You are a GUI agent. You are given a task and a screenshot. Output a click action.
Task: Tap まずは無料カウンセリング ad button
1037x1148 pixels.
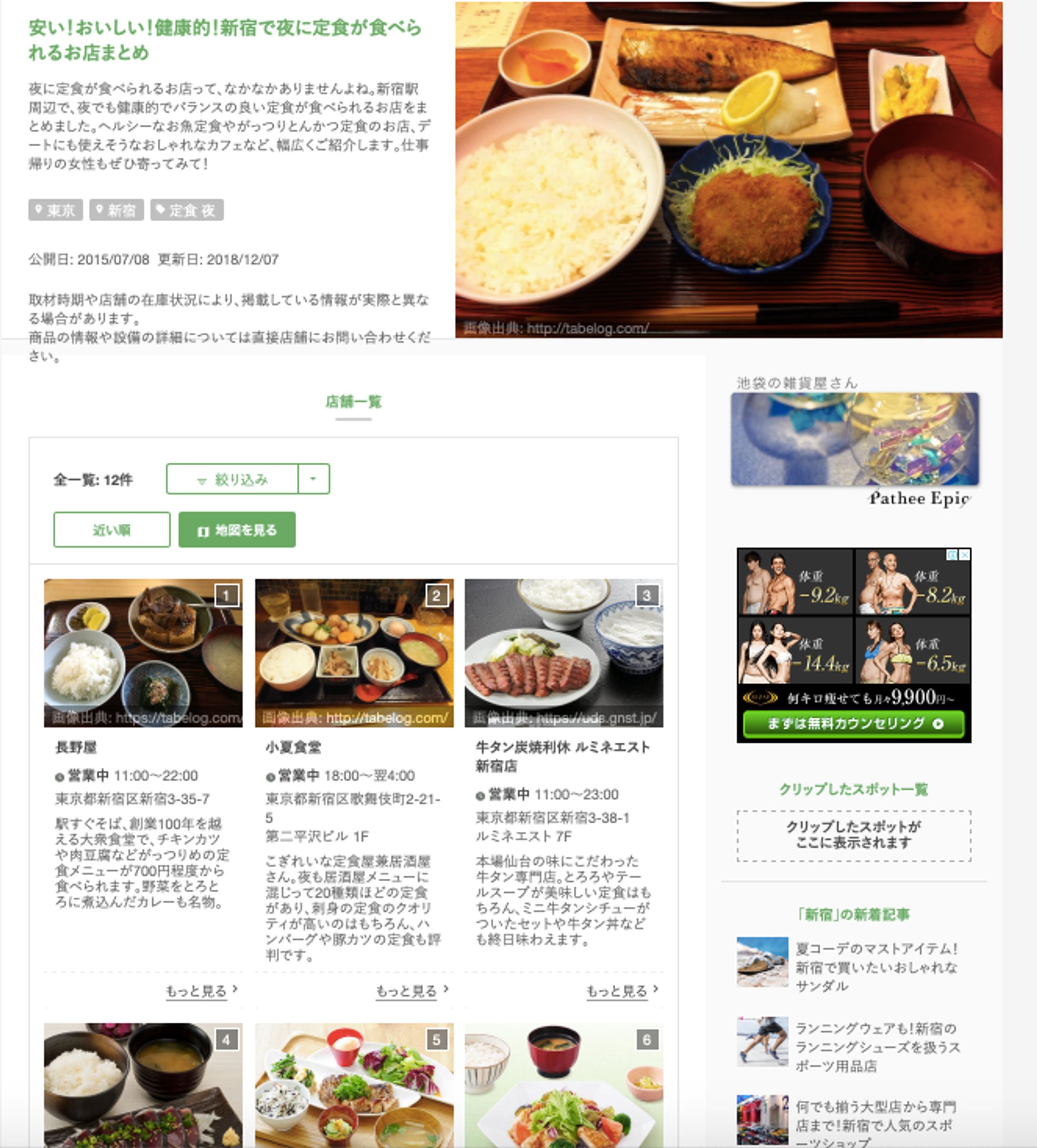click(x=853, y=724)
